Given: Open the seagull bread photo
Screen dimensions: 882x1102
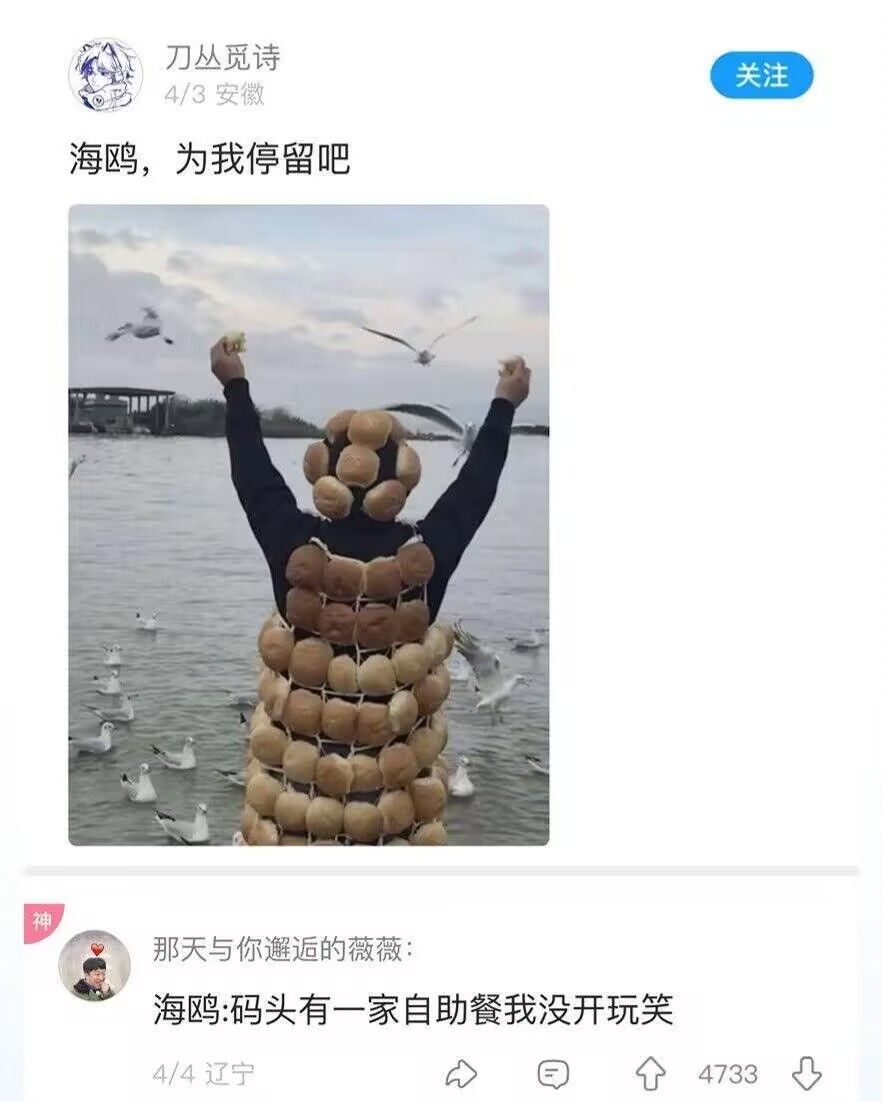Looking at the screenshot, I should click(x=308, y=525).
